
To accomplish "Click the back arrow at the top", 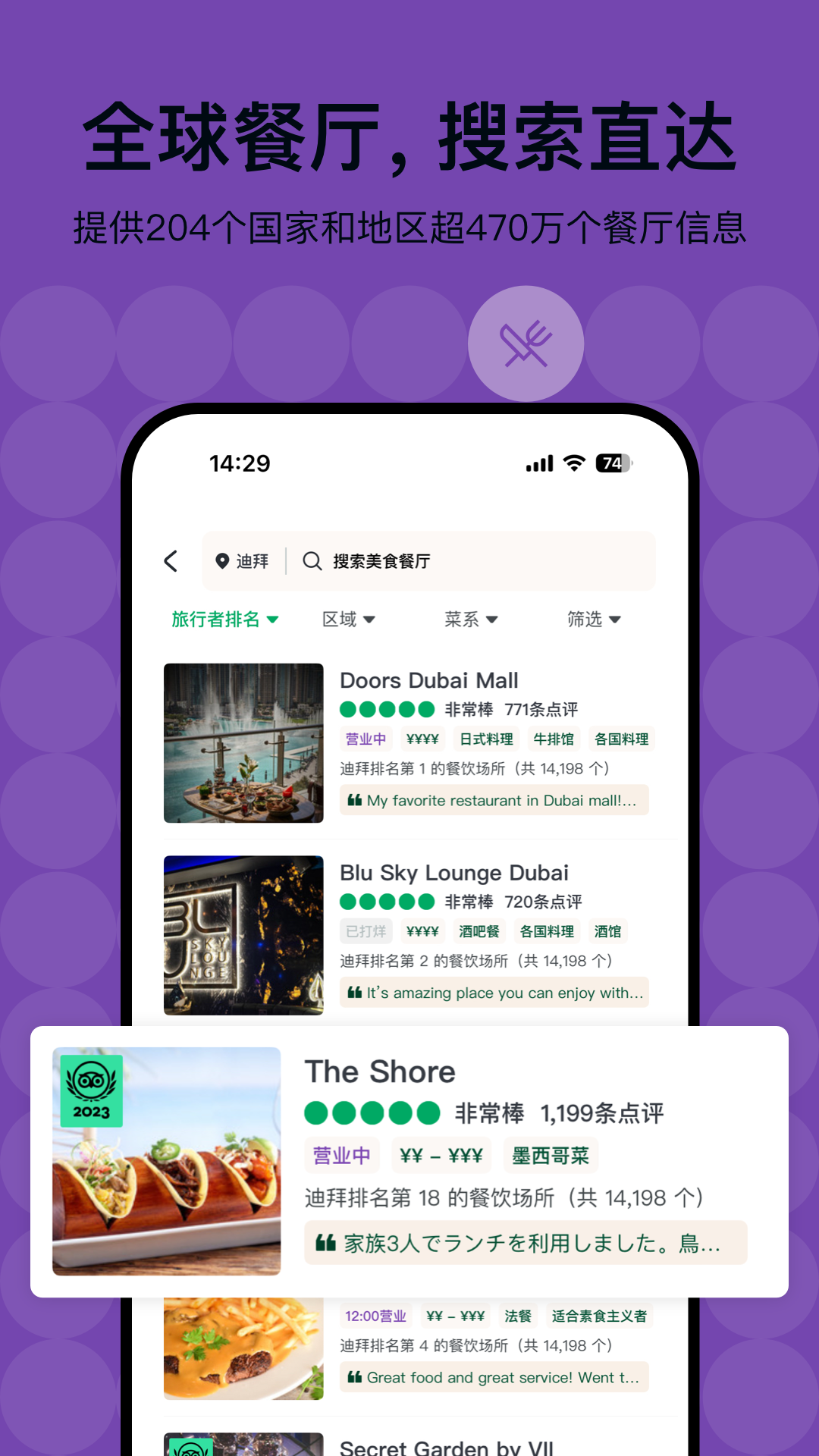I will click(x=171, y=561).
